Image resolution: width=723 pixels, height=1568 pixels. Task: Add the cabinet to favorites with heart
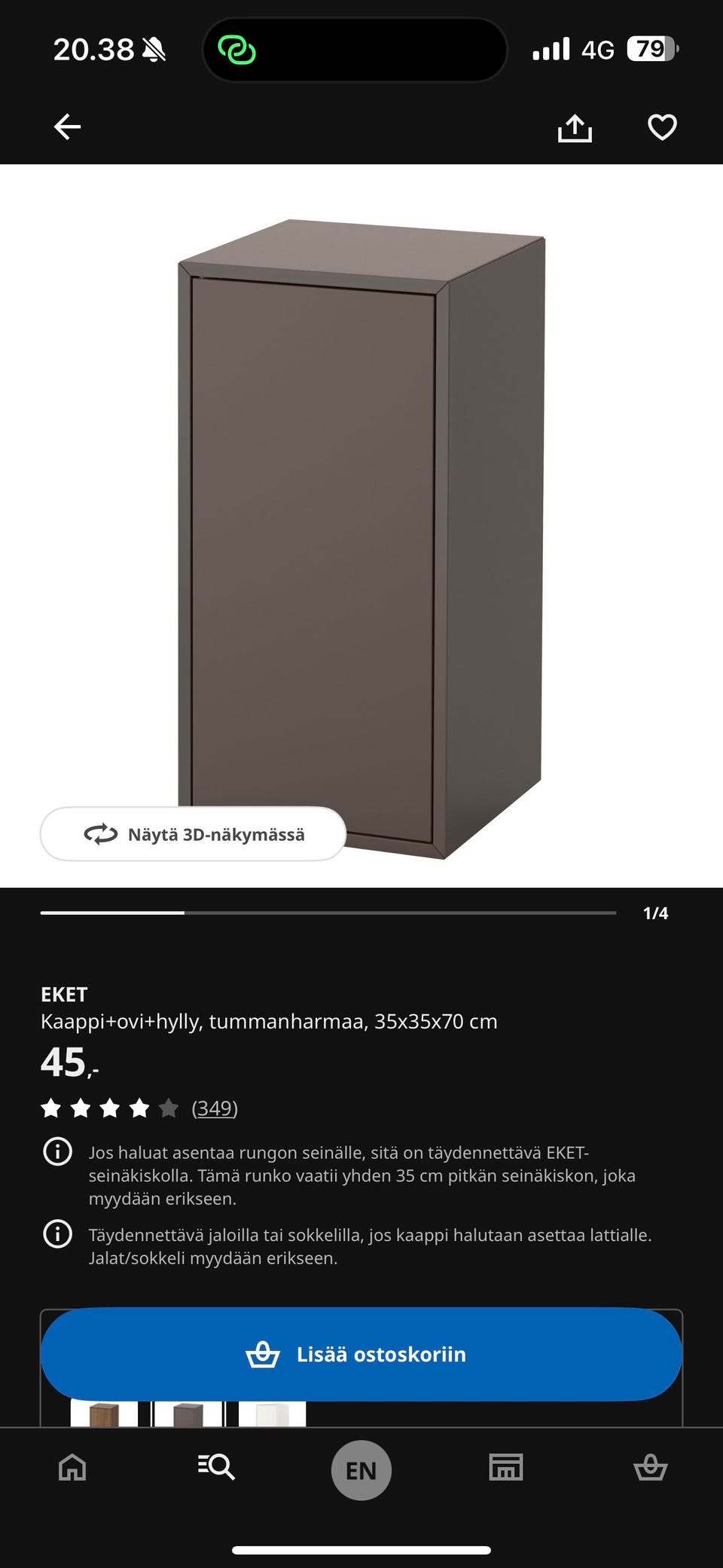(x=662, y=127)
